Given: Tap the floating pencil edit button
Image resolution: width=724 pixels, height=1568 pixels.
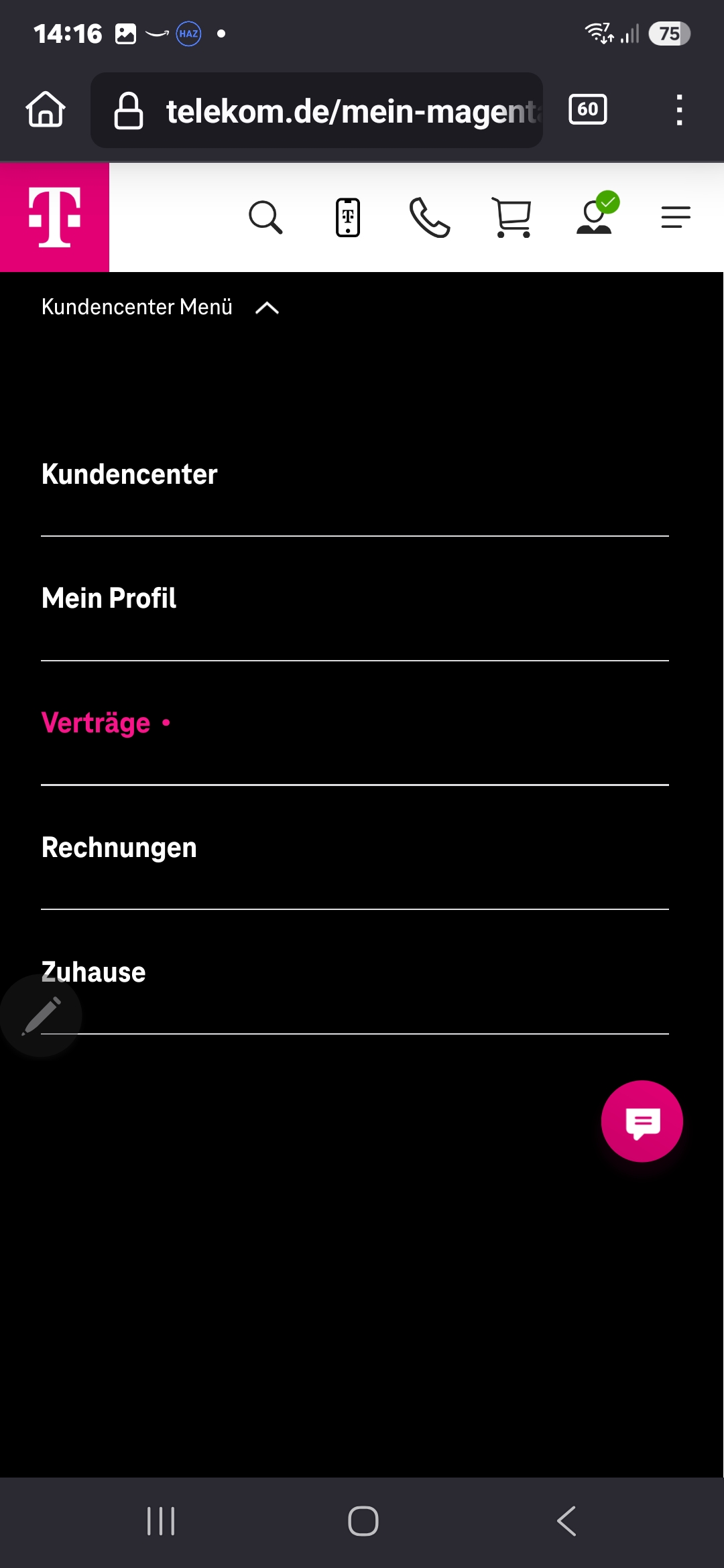Looking at the screenshot, I should pyautogui.click(x=42, y=1016).
